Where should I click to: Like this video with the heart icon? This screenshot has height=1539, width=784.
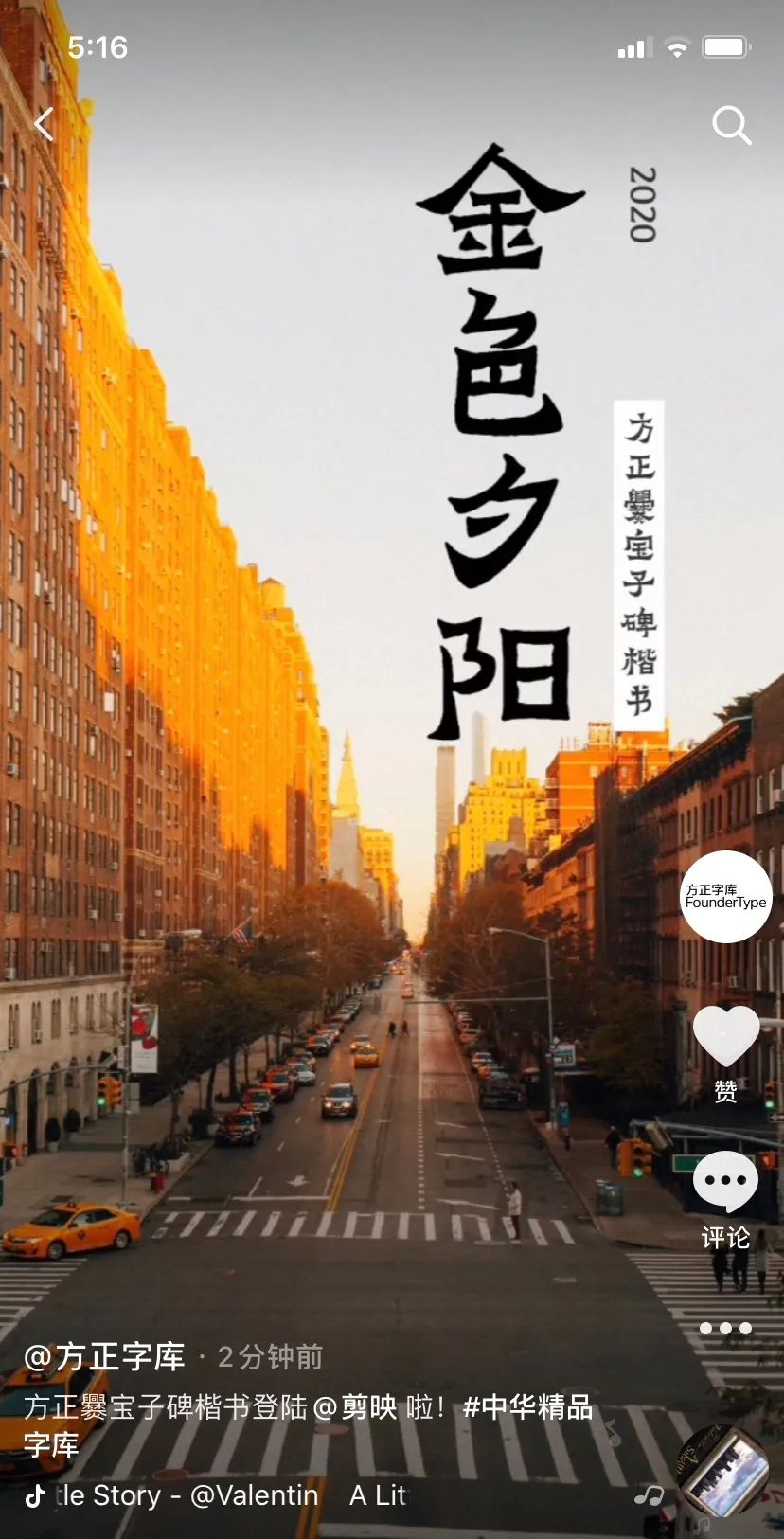point(726,1037)
